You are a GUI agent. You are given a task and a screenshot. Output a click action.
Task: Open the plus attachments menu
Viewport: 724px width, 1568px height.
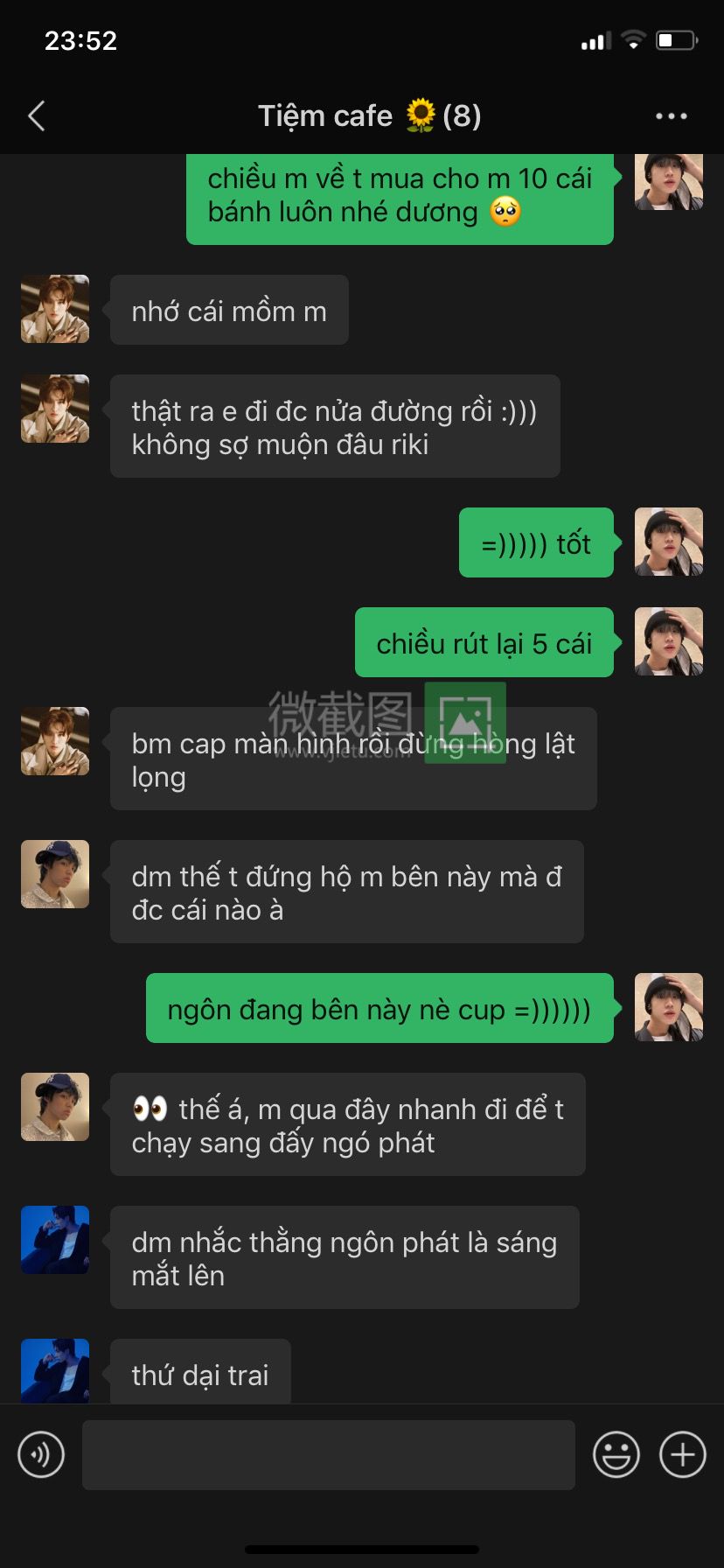point(682,1455)
